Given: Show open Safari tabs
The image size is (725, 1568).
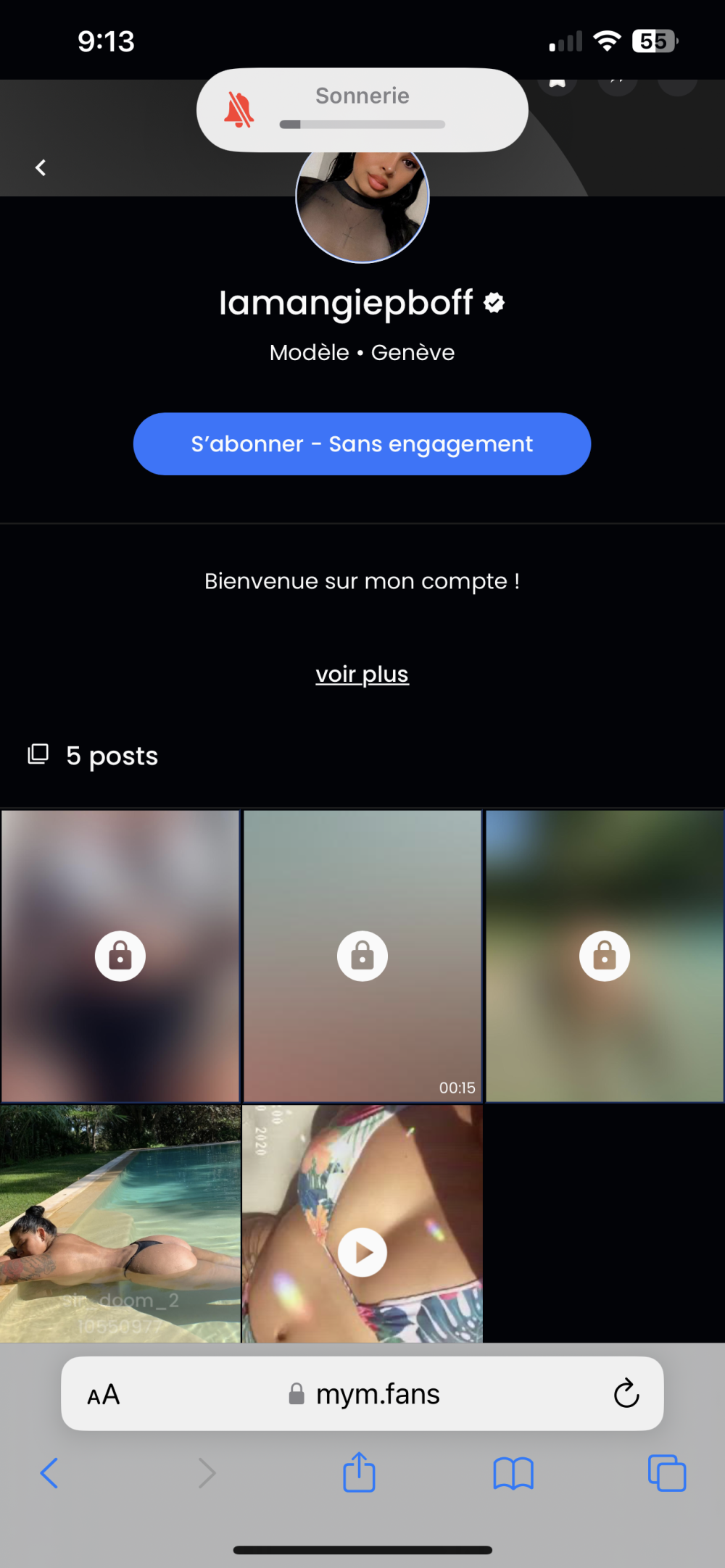Looking at the screenshot, I should coord(667,1473).
